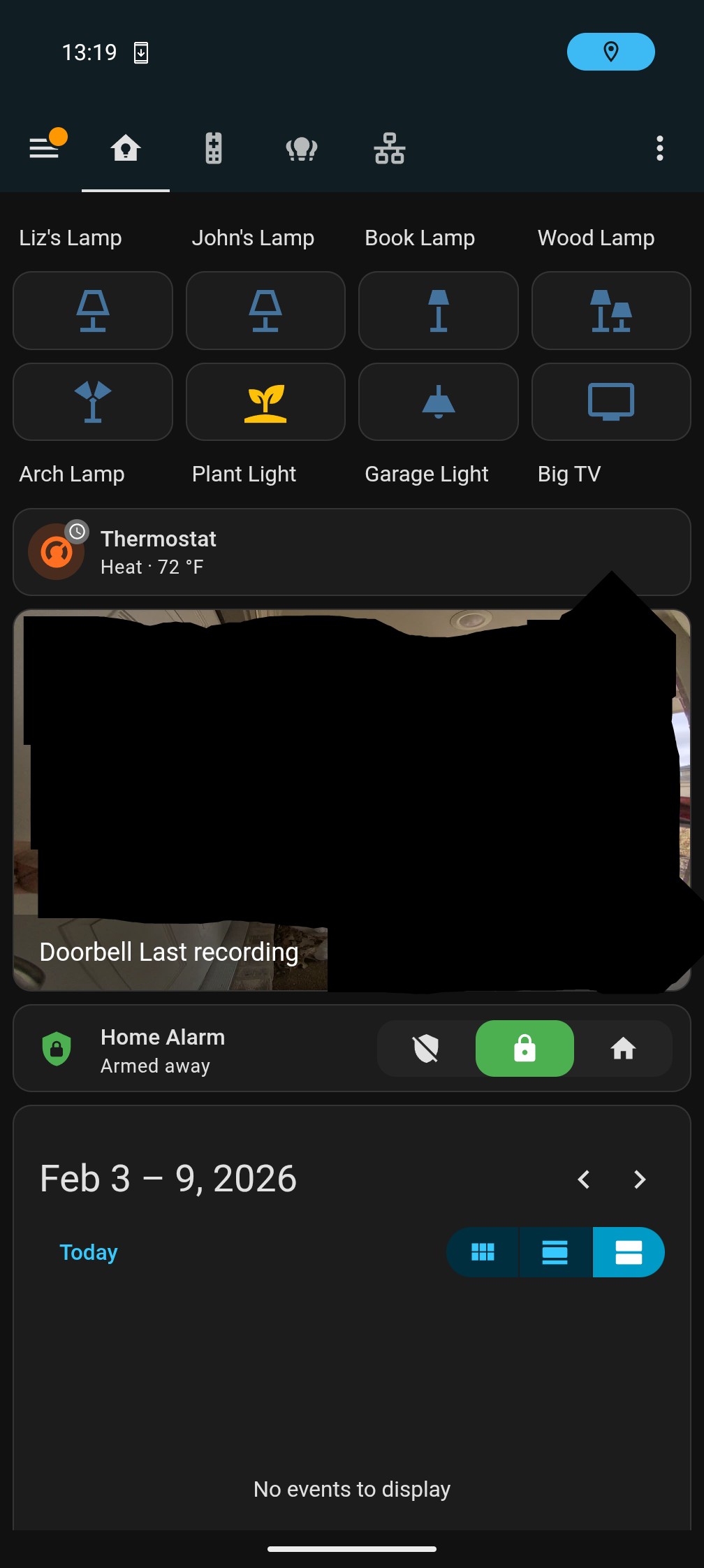Select the remote control tab icon
Image resolution: width=704 pixels, height=1568 pixels.
212,148
